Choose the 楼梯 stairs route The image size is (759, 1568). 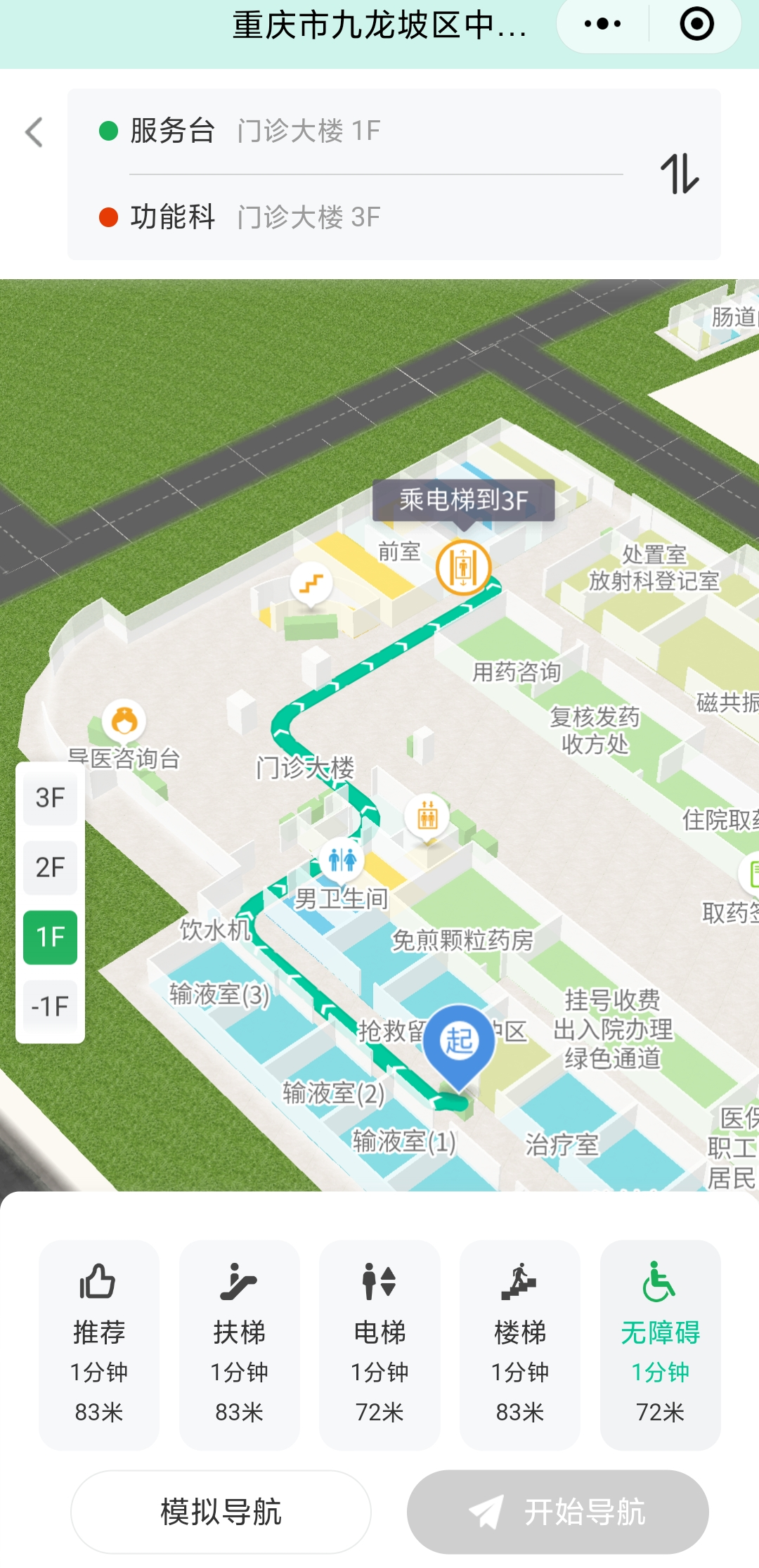coord(519,1344)
